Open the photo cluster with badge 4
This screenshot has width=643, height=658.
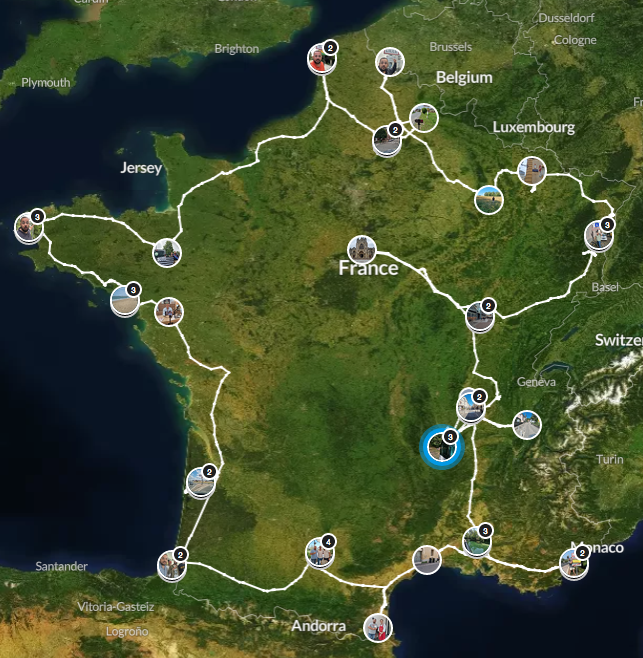(319, 552)
